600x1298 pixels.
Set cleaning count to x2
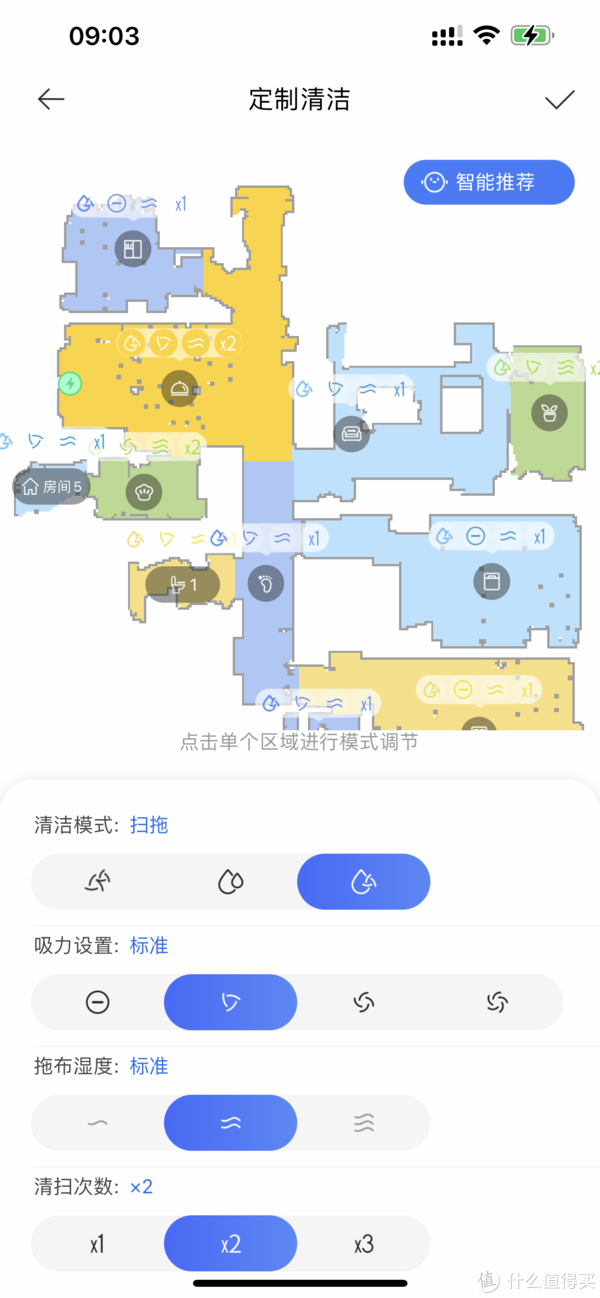click(230, 1244)
